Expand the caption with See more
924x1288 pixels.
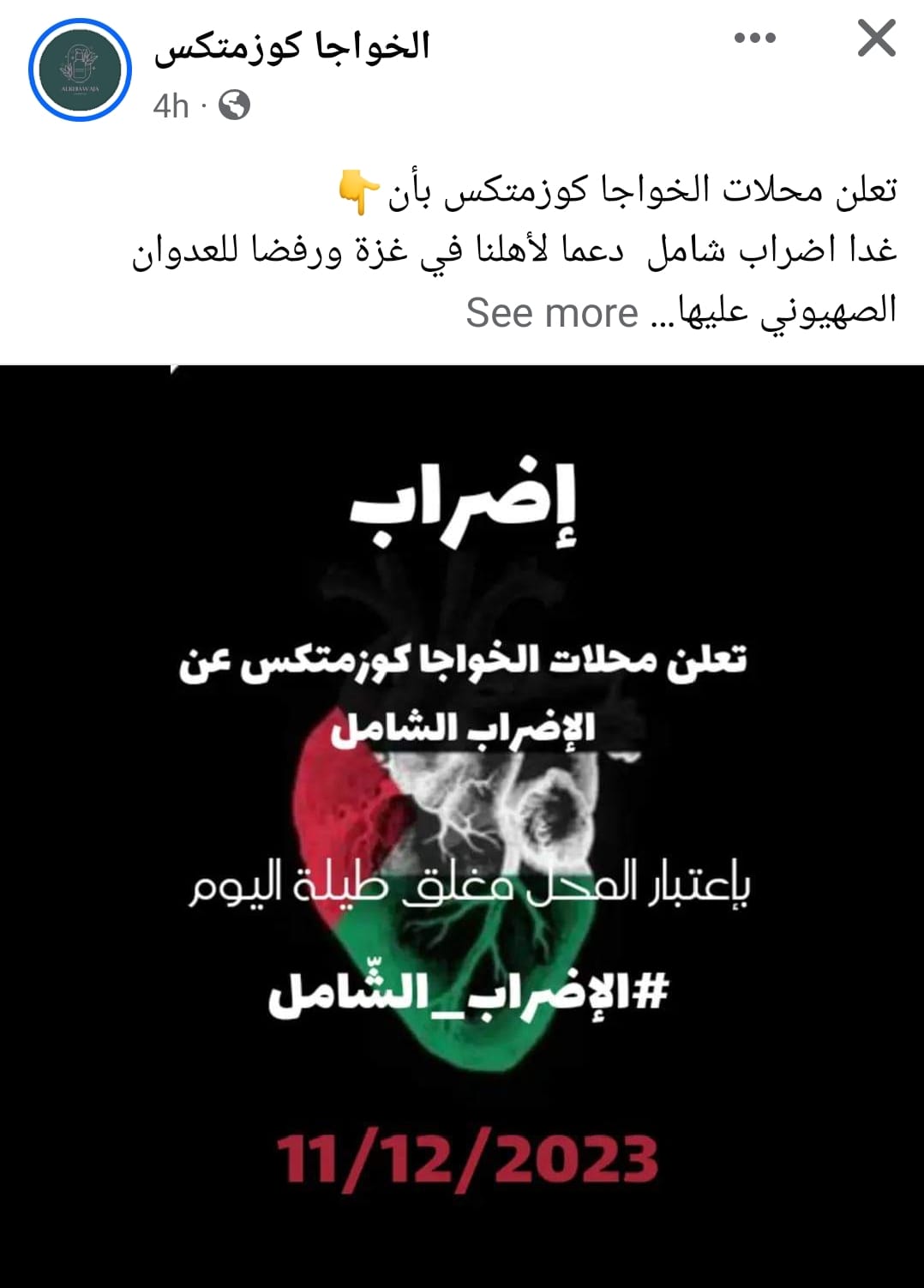click(552, 313)
